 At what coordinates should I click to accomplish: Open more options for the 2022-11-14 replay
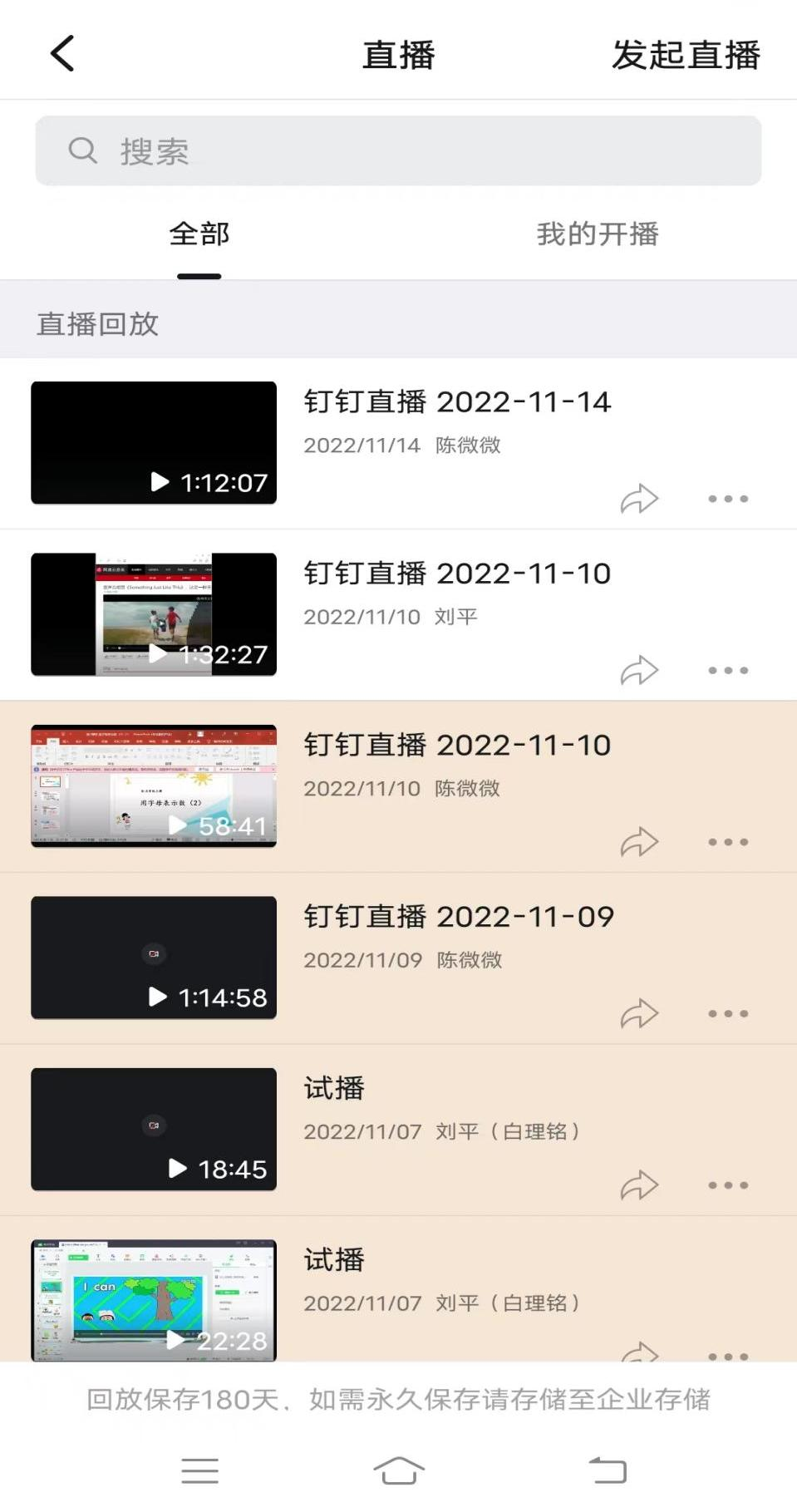728,499
